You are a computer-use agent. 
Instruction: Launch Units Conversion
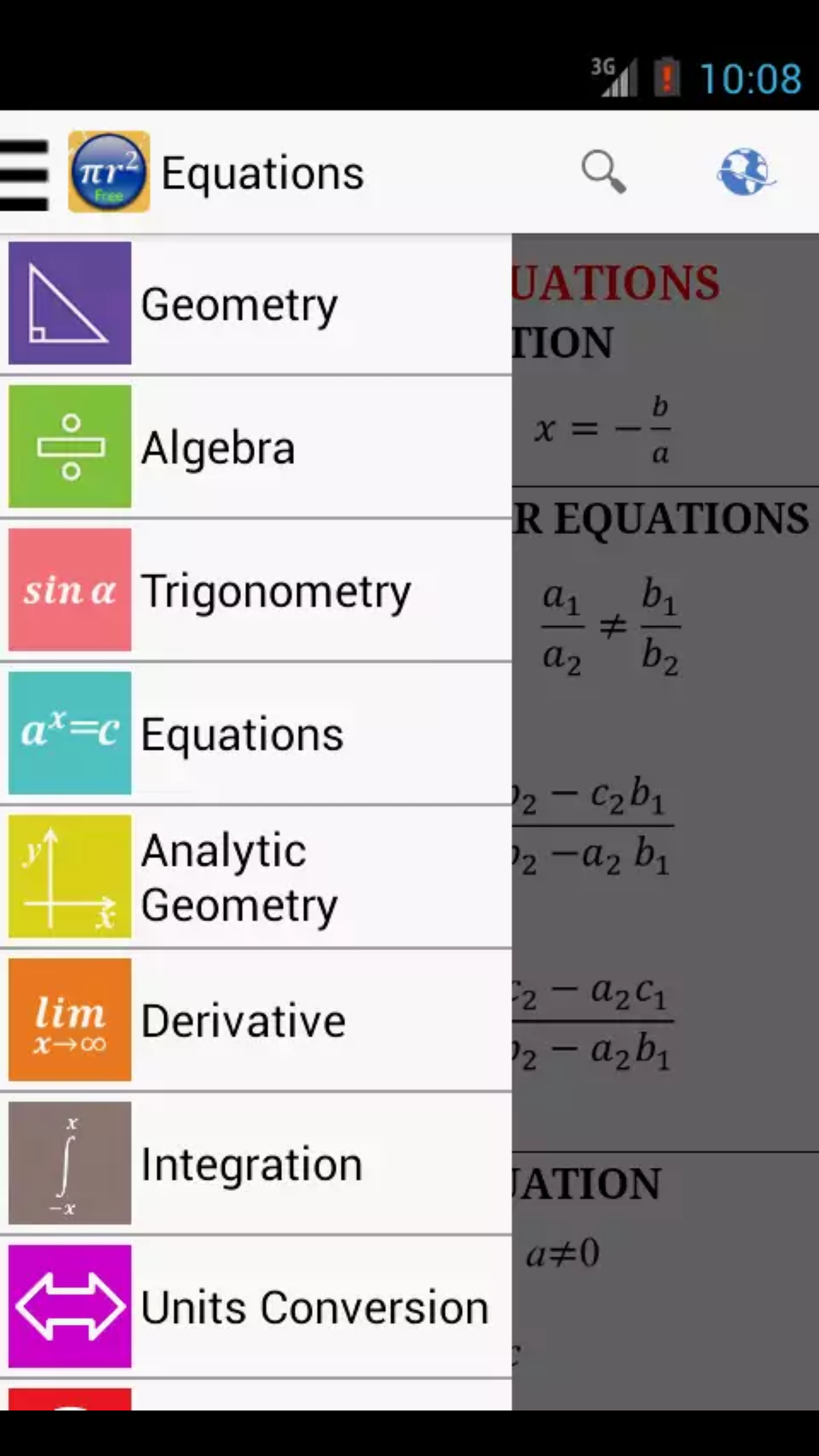(256, 1307)
